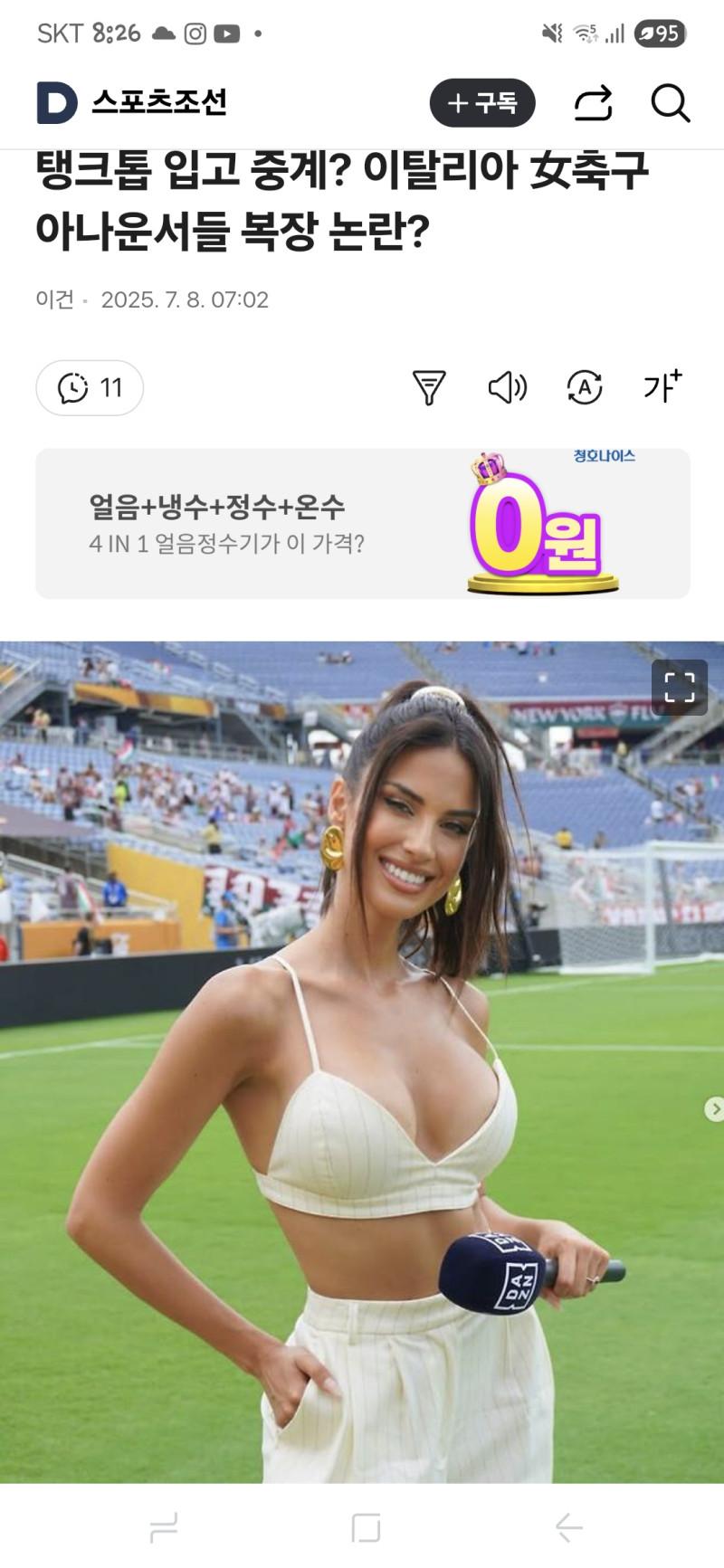This screenshot has height=1568, width=724.
Task: Translate the article
Action: [585, 388]
